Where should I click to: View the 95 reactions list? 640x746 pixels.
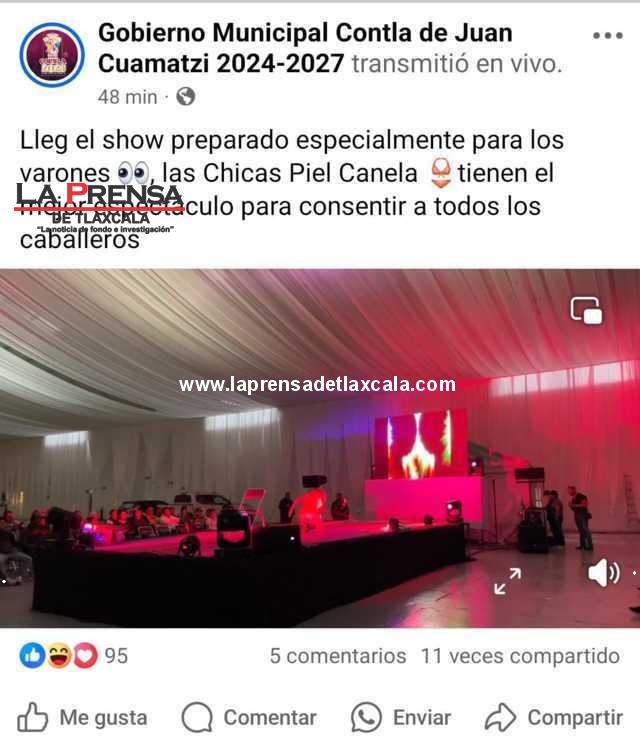click(x=74, y=656)
